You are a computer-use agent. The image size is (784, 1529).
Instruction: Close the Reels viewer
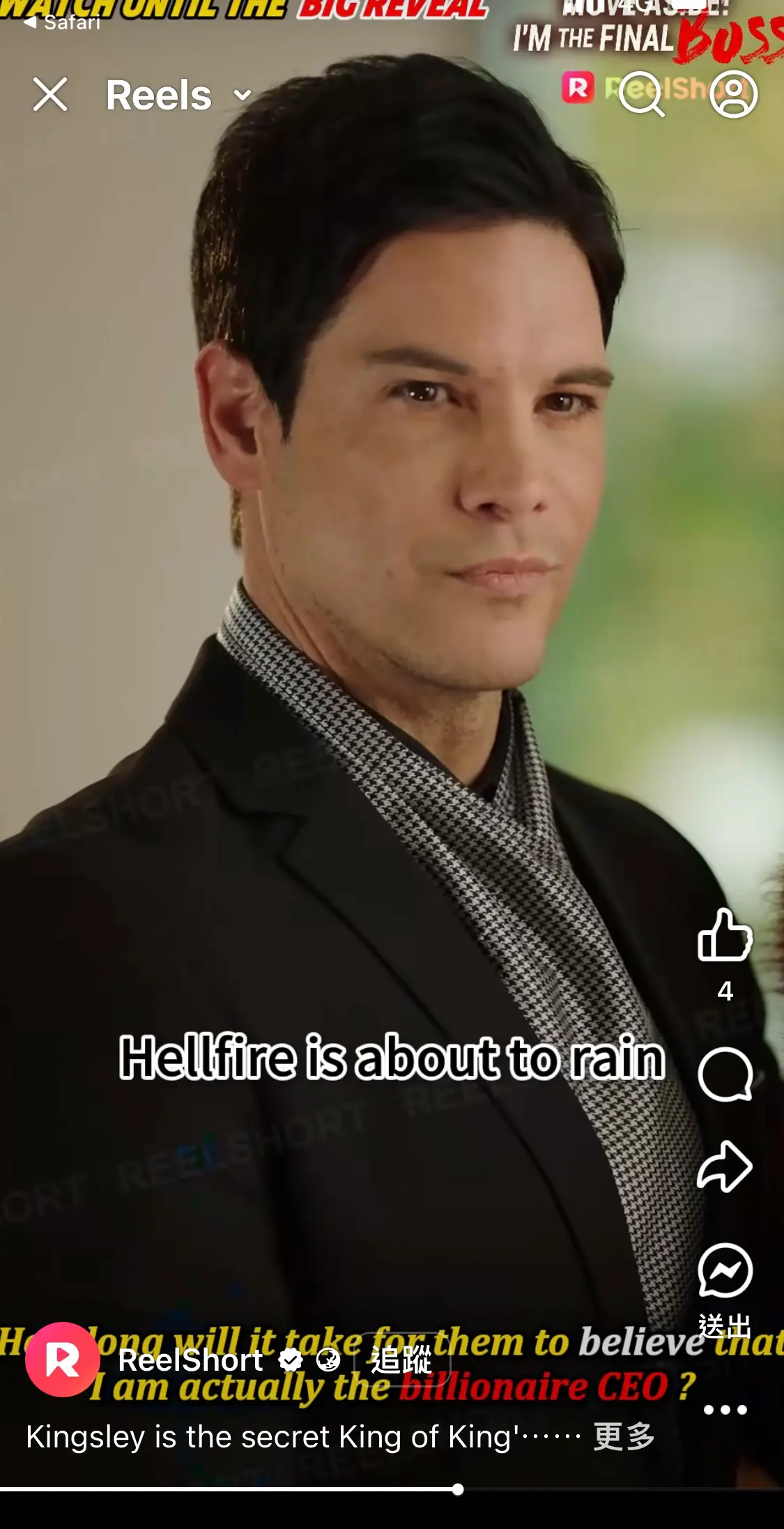(50, 94)
